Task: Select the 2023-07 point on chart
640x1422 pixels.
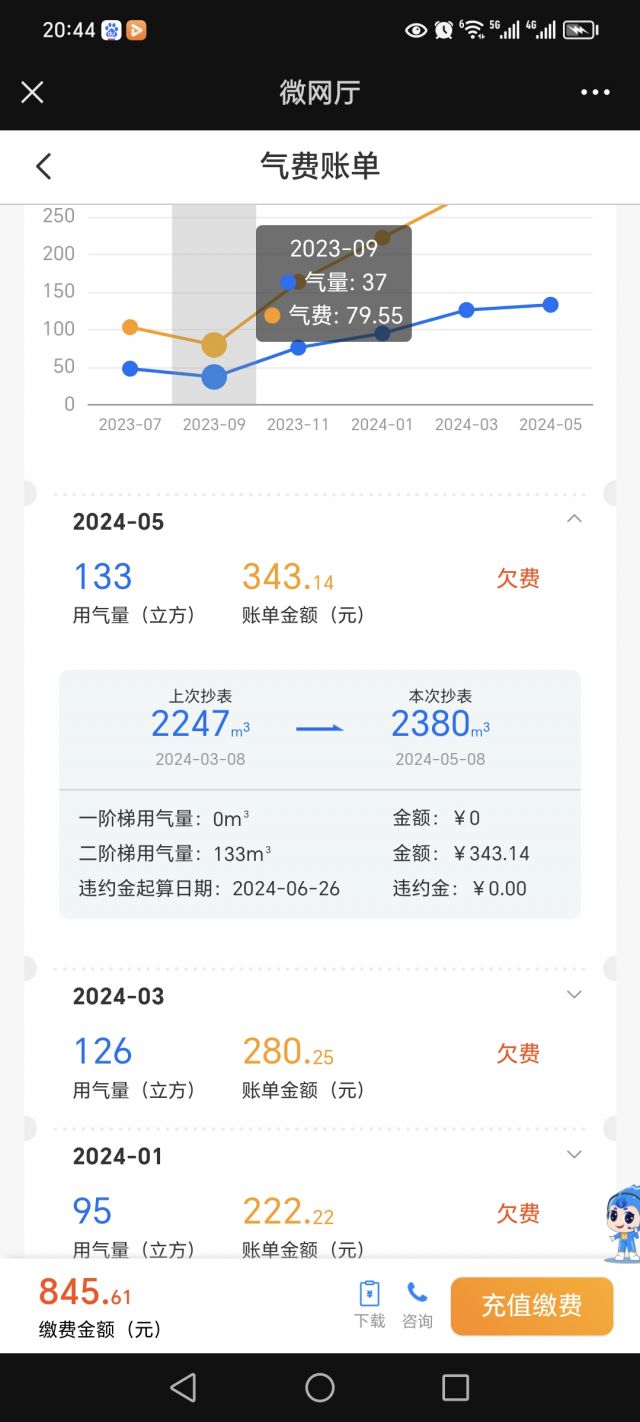Action: click(130, 368)
